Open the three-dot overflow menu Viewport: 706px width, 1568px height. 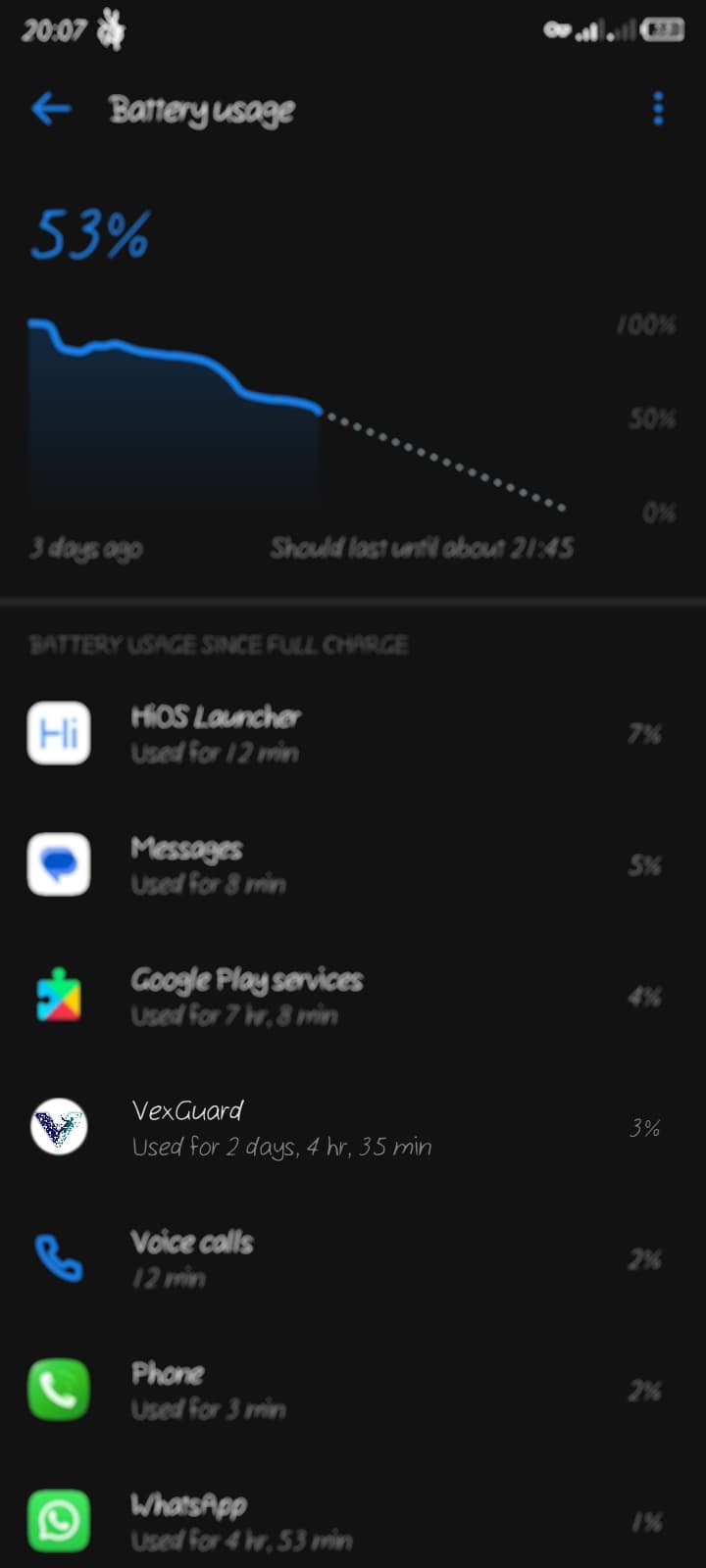pos(657,109)
